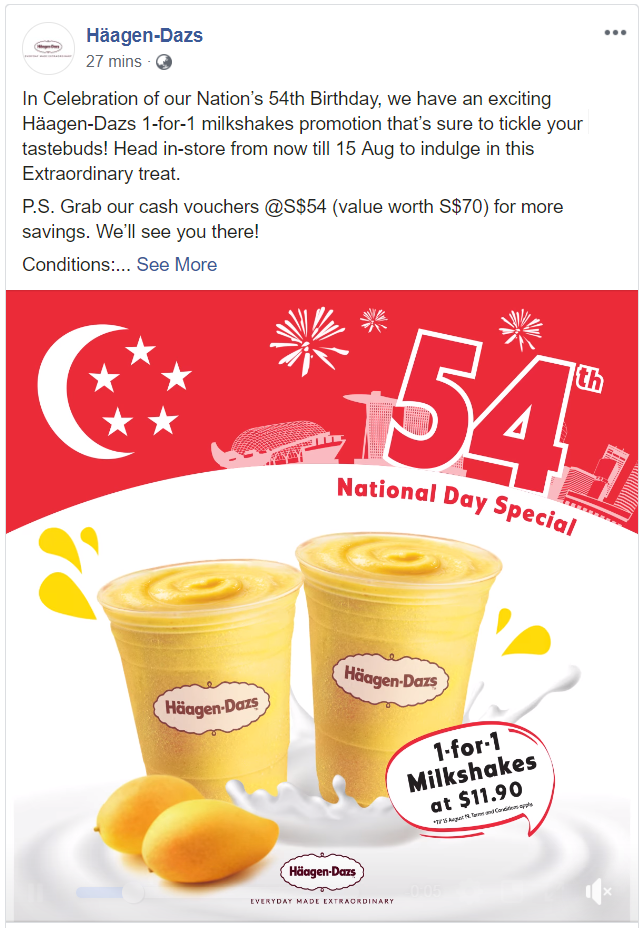This screenshot has width=644, height=928.
Task: Open the 27 mins timestamp link
Action: click(x=113, y=61)
